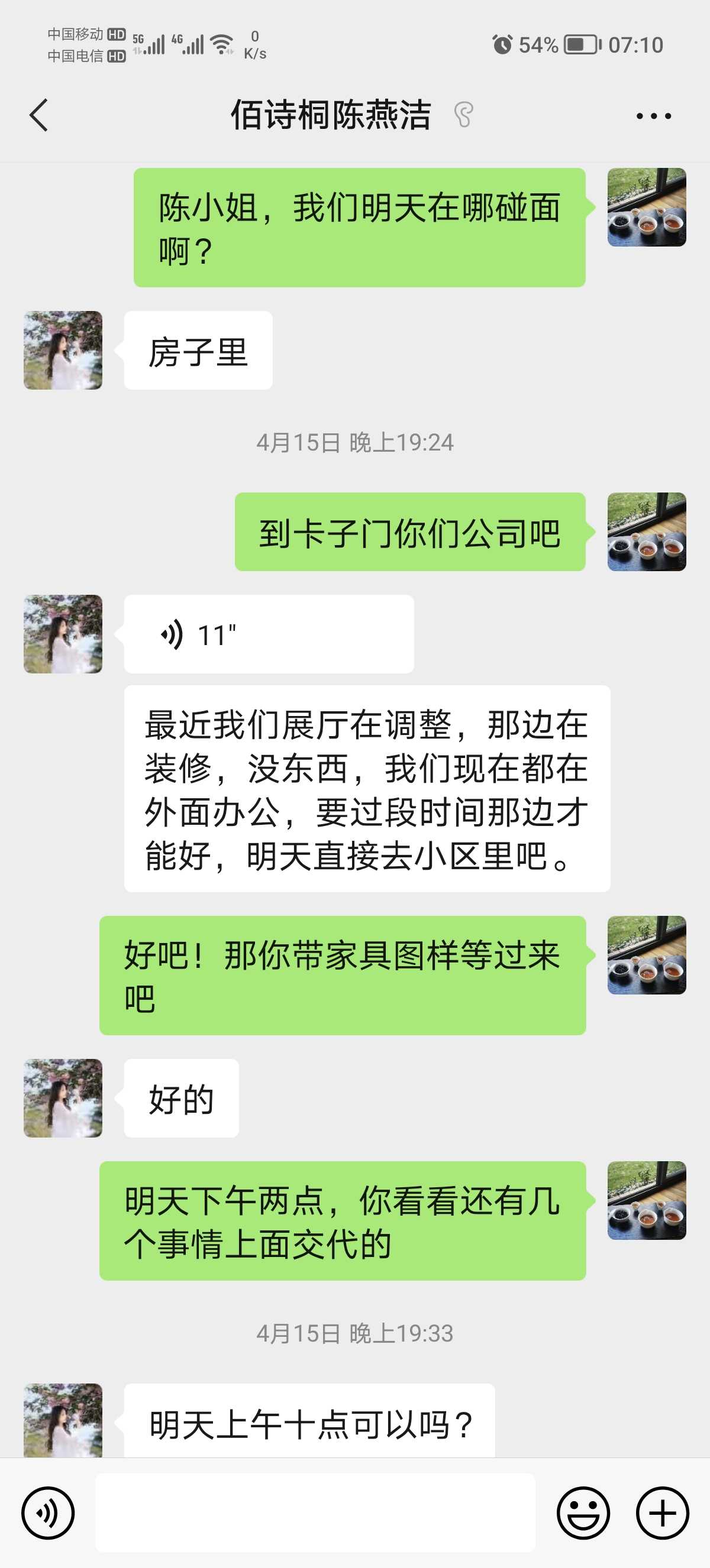Open the chat info overflow menu
This screenshot has width=710, height=1568.
coord(653,116)
